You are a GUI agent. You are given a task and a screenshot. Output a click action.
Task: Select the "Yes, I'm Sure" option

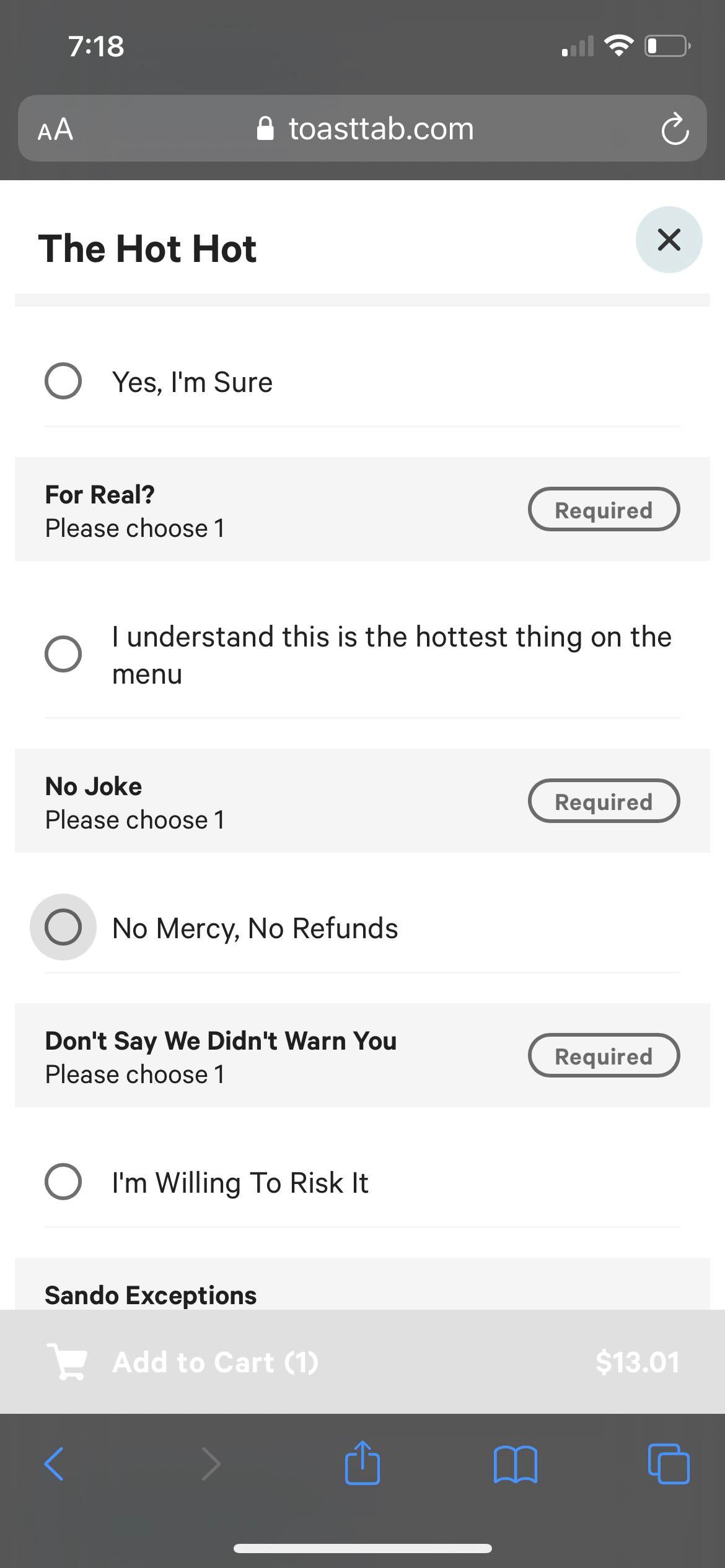tap(63, 381)
